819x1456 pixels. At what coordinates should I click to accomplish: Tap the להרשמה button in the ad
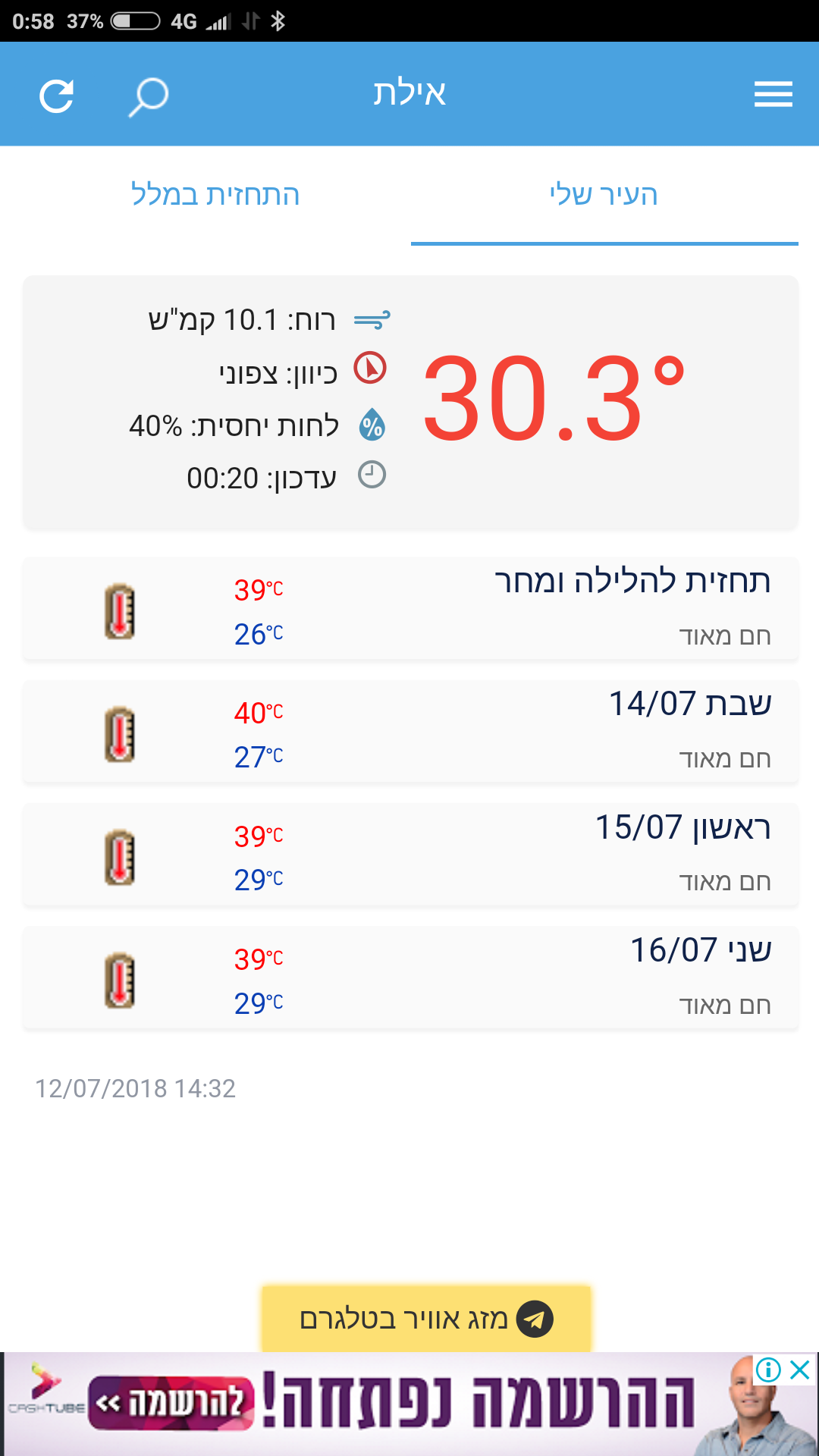coord(171,1404)
